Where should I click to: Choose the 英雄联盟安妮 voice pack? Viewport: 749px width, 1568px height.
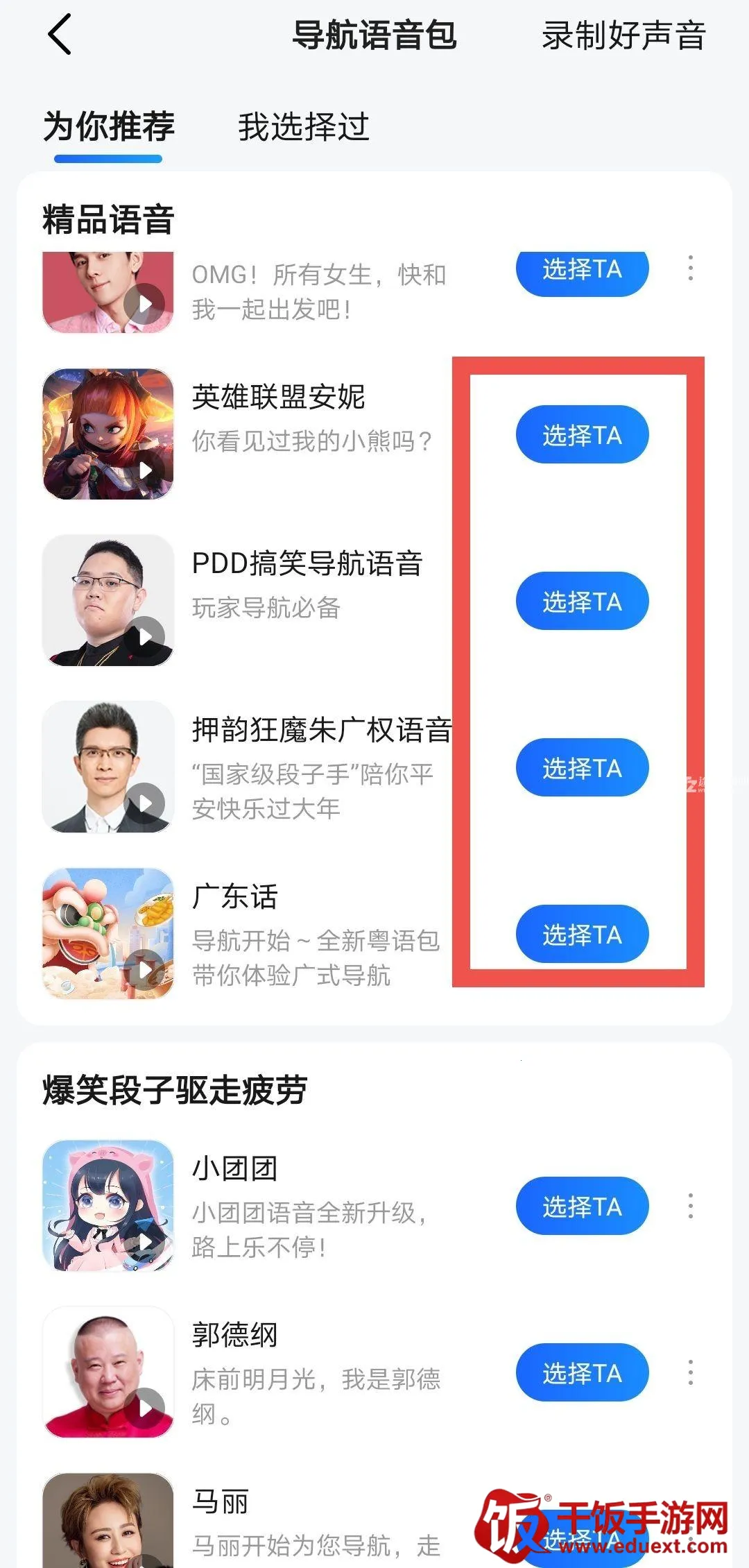[x=581, y=435]
